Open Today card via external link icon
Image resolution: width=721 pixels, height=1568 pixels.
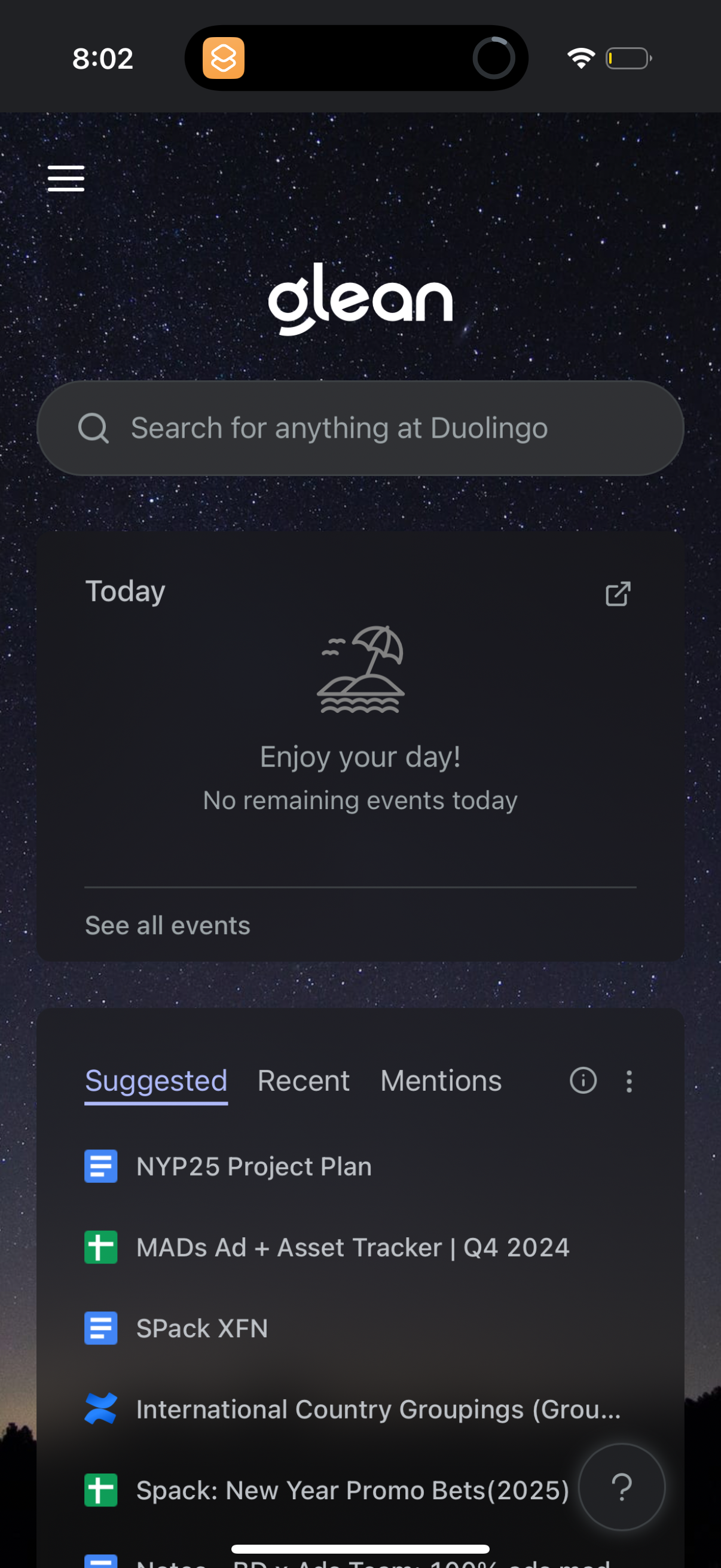point(618,593)
